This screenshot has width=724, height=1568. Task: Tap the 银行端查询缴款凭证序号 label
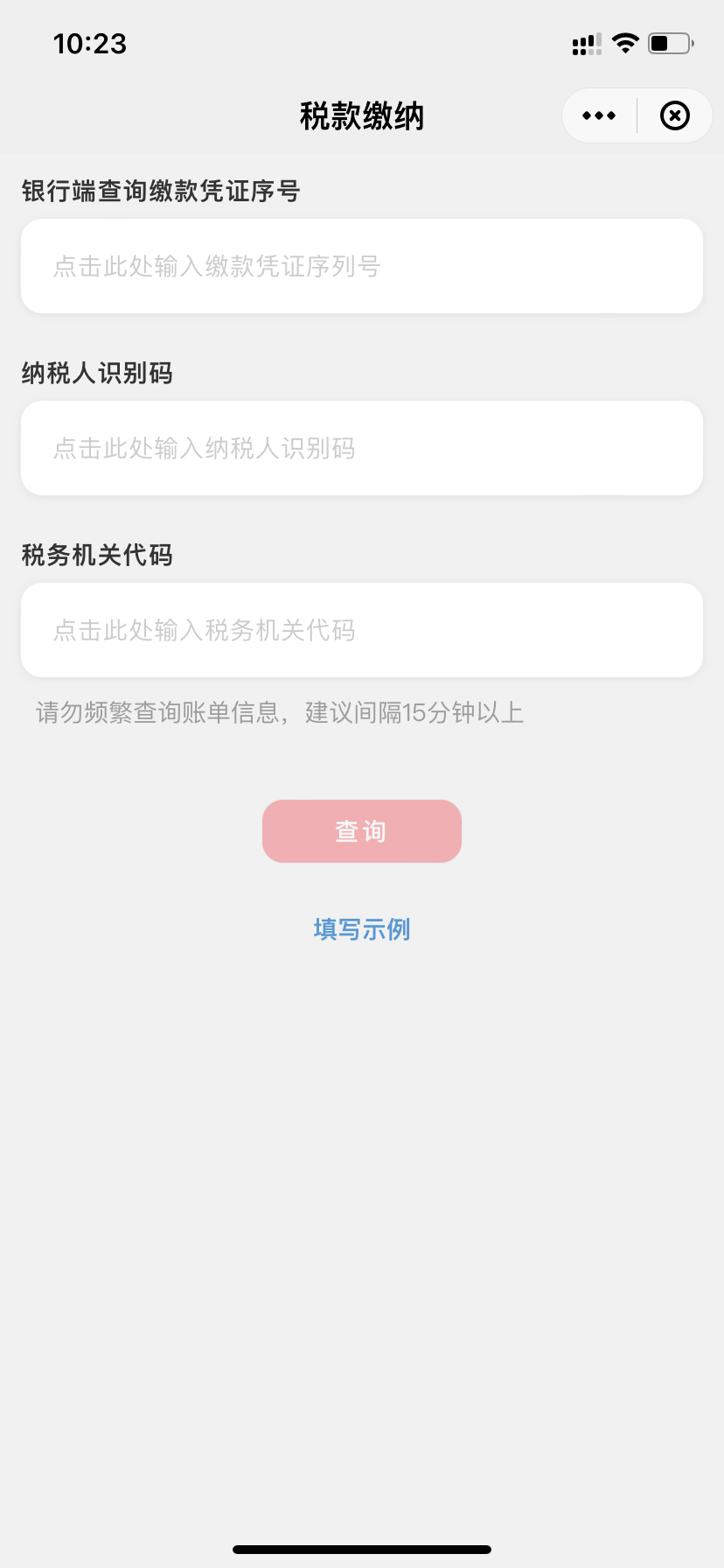point(160,191)
